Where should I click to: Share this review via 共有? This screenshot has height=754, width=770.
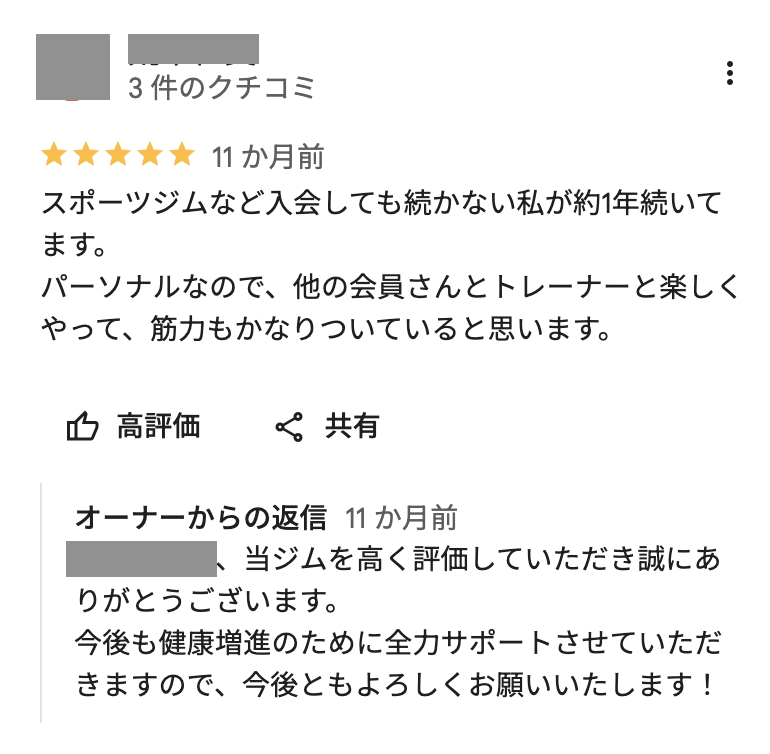327,426
